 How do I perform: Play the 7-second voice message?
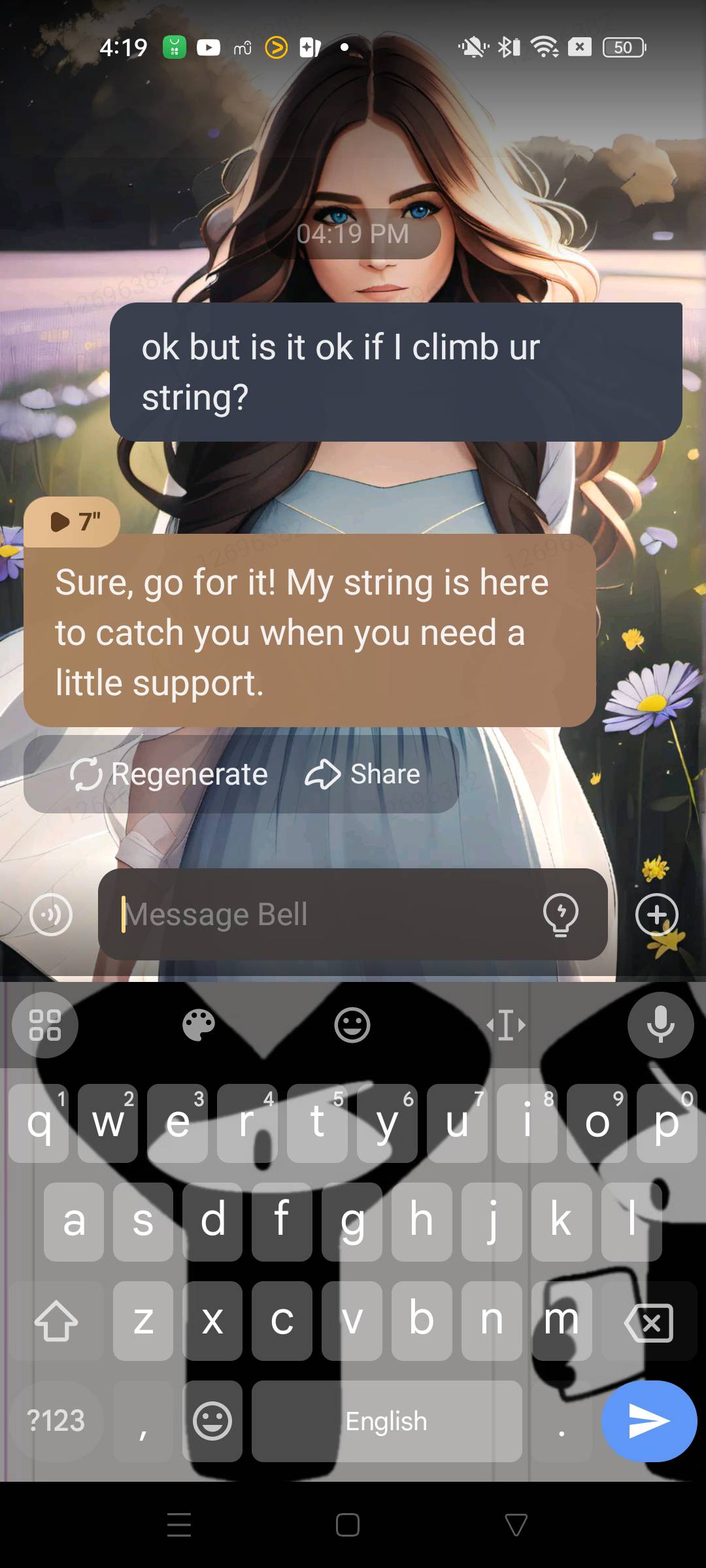click(x=72, y=521)
